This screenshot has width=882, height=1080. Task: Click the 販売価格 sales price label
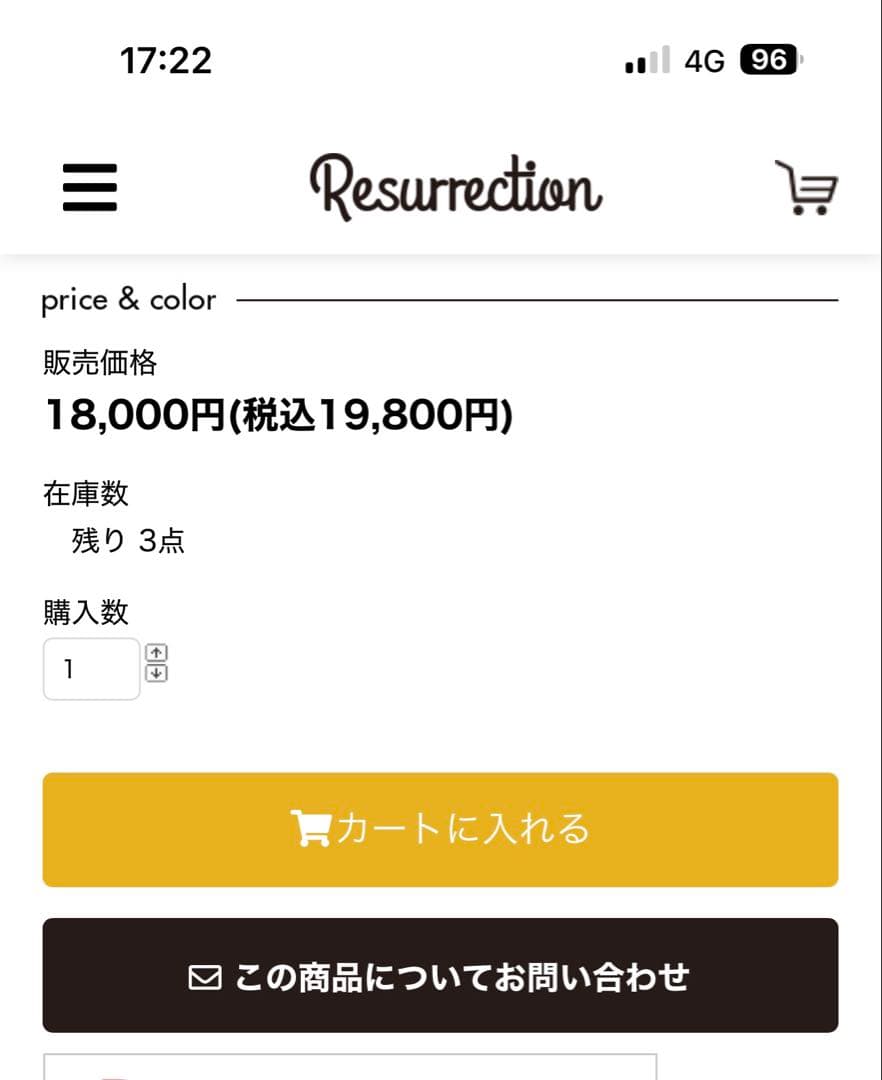pyautogui.click(x=101, y=363)
